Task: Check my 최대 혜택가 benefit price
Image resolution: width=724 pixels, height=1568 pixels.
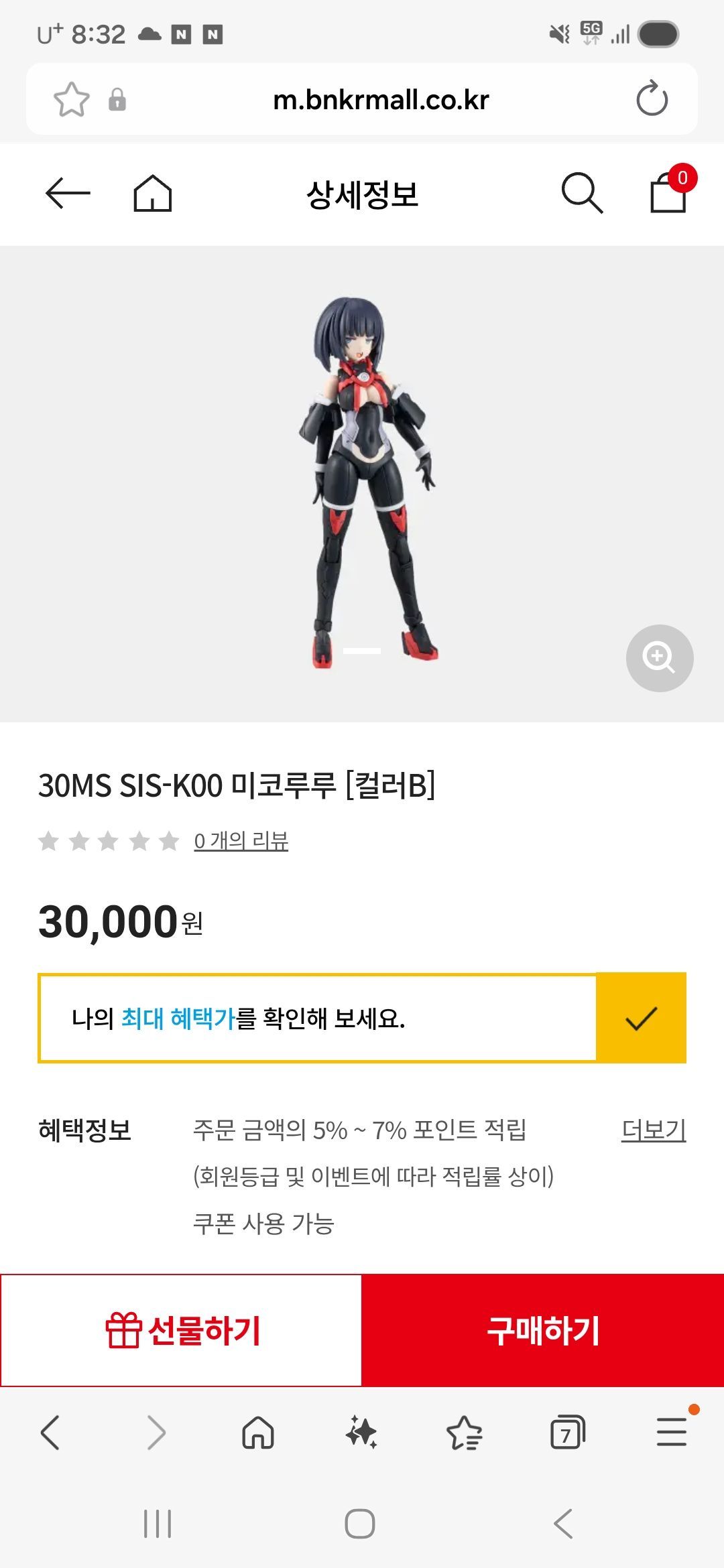Action: [x=641, y=1018]
